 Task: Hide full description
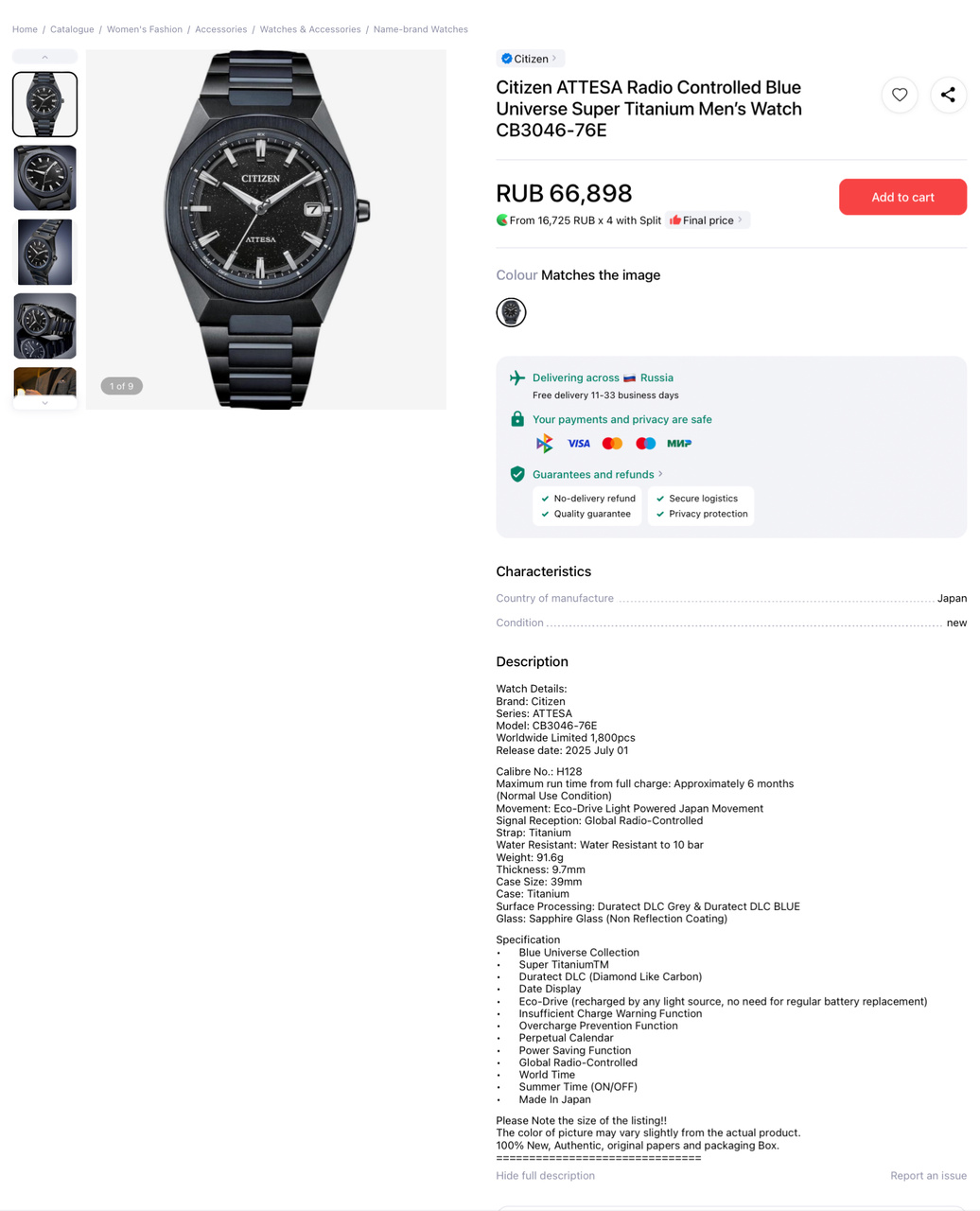point(545,1175)
